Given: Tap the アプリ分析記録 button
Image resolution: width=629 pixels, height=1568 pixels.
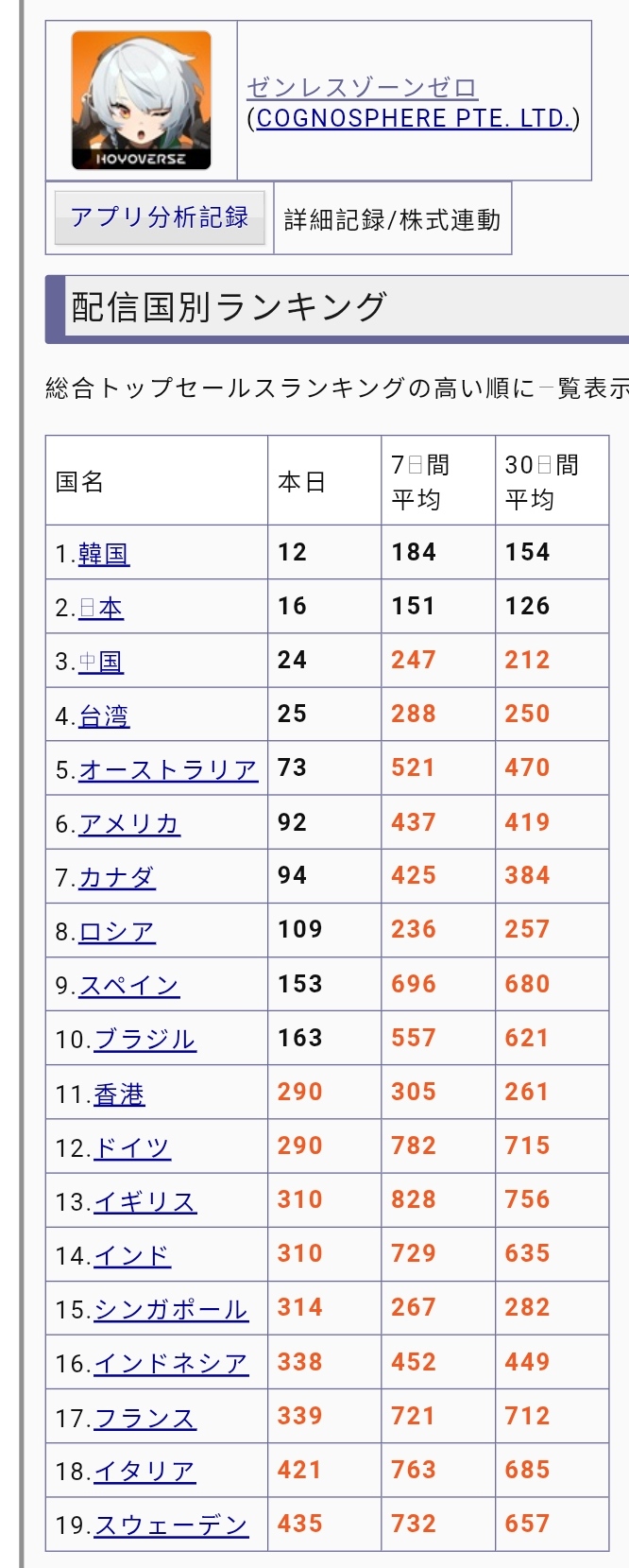Looking at the screenshot, I should 160,217.
